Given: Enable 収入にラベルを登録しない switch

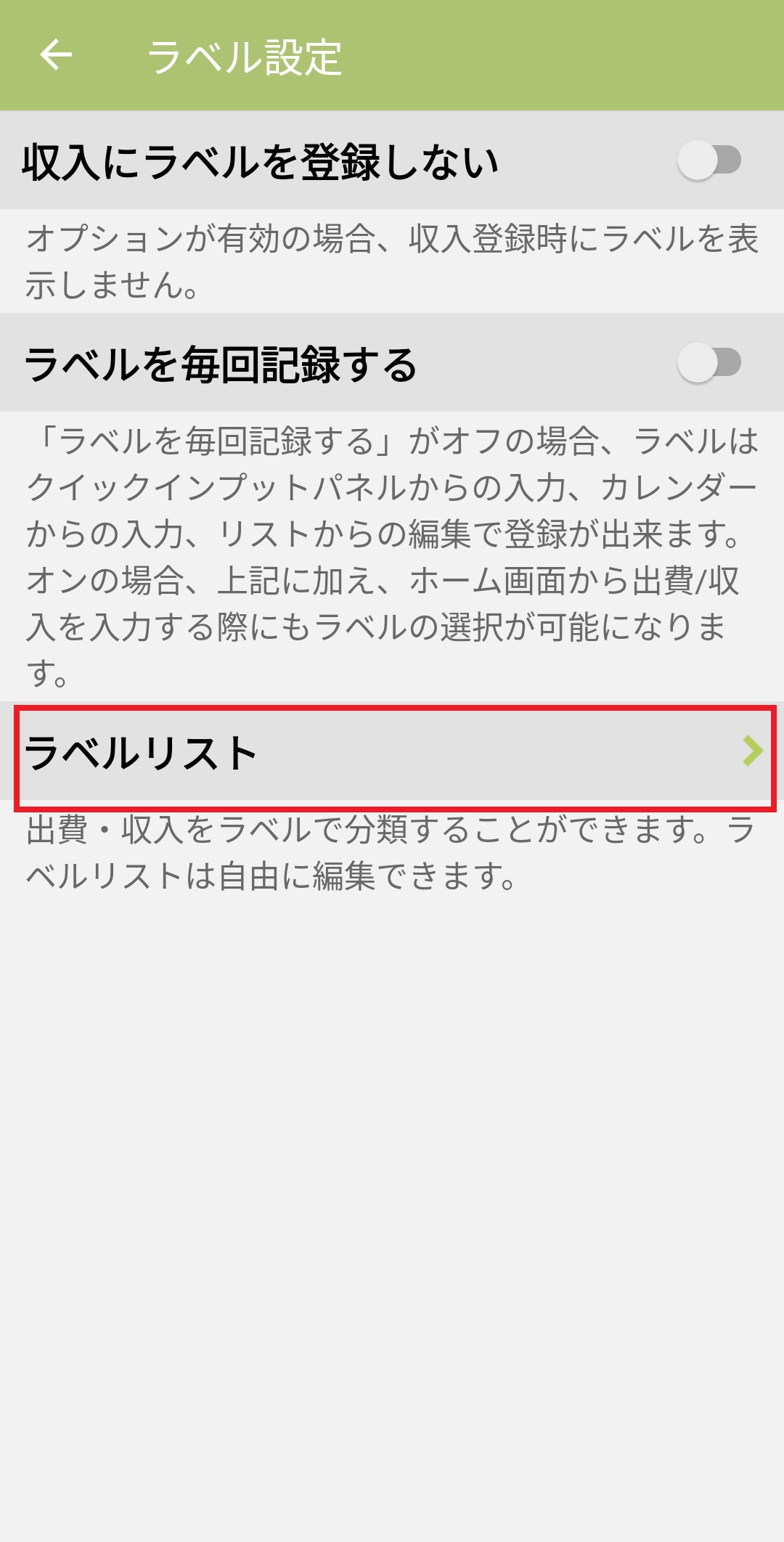Looking at the screenshot, I should [709, 160].
